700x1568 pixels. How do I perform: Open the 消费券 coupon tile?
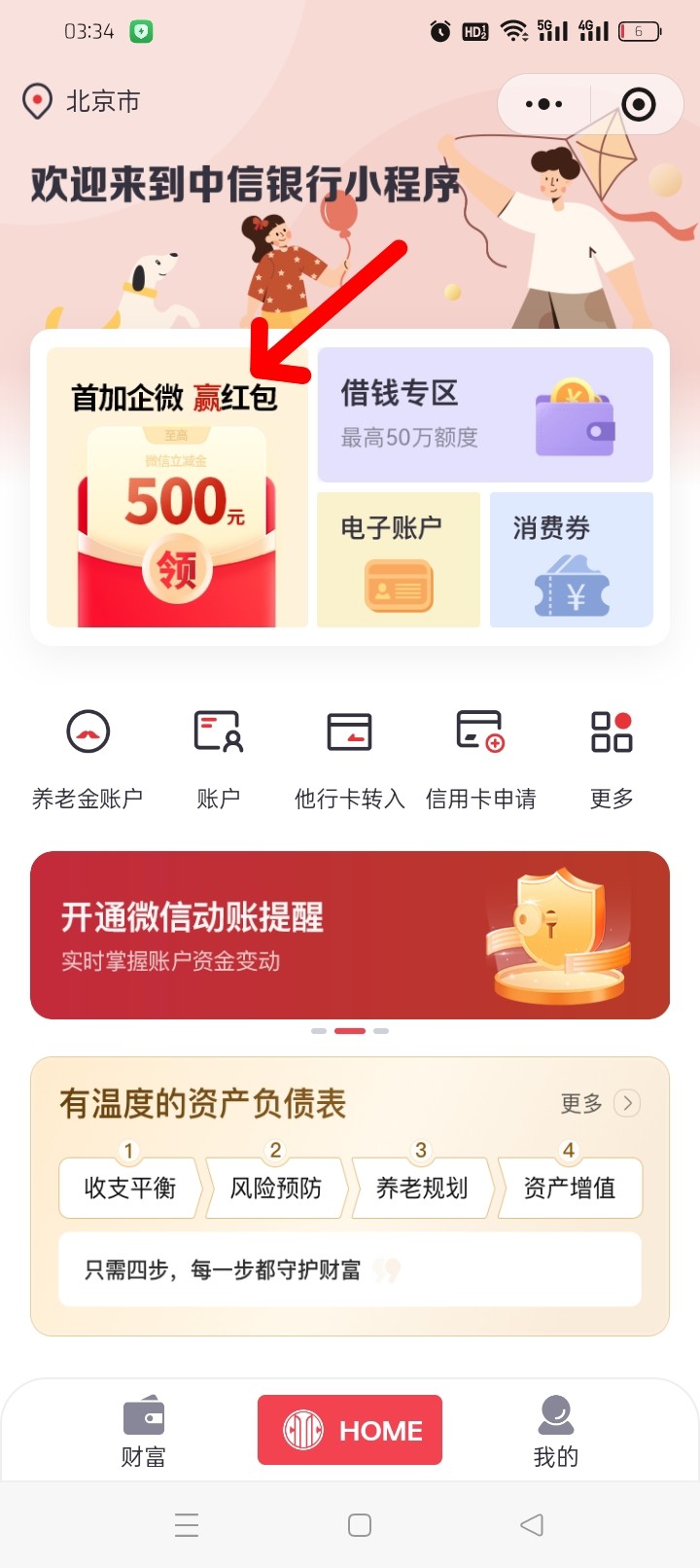(572, 560)
